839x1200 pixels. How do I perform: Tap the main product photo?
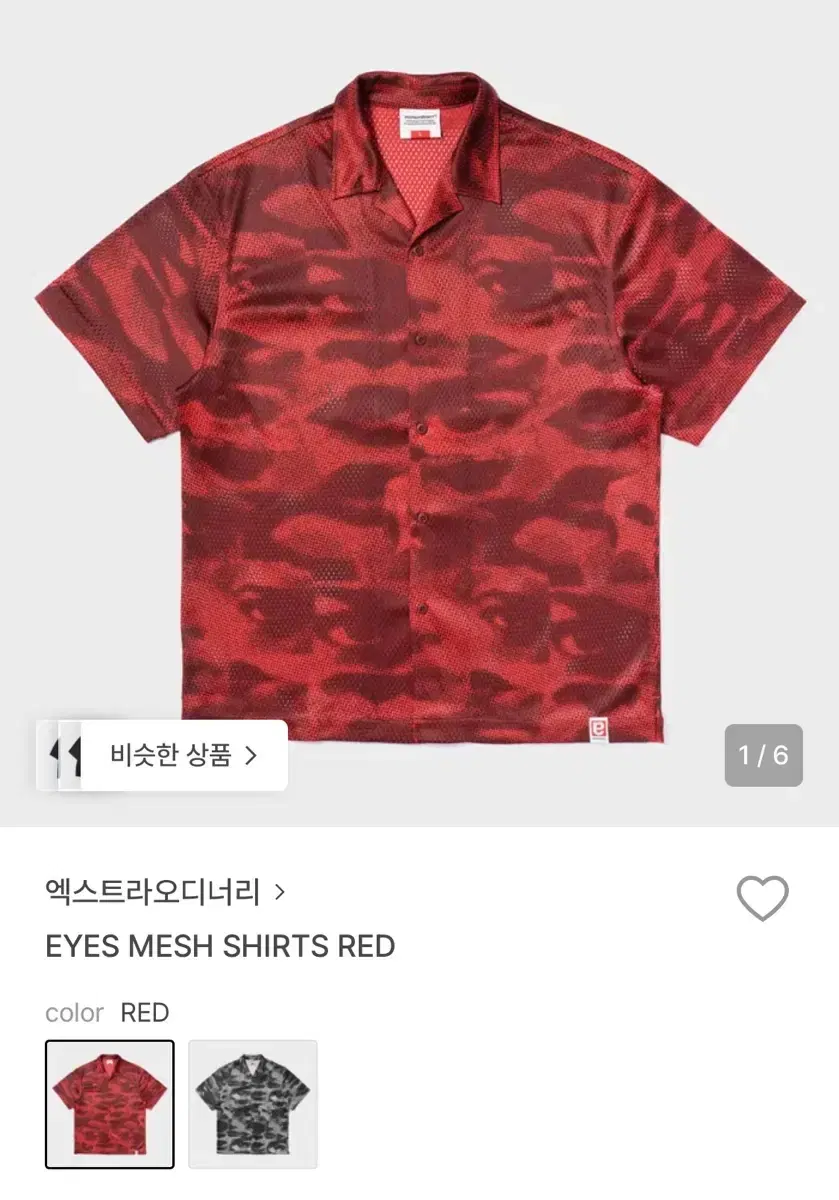[x=419, y=400]
